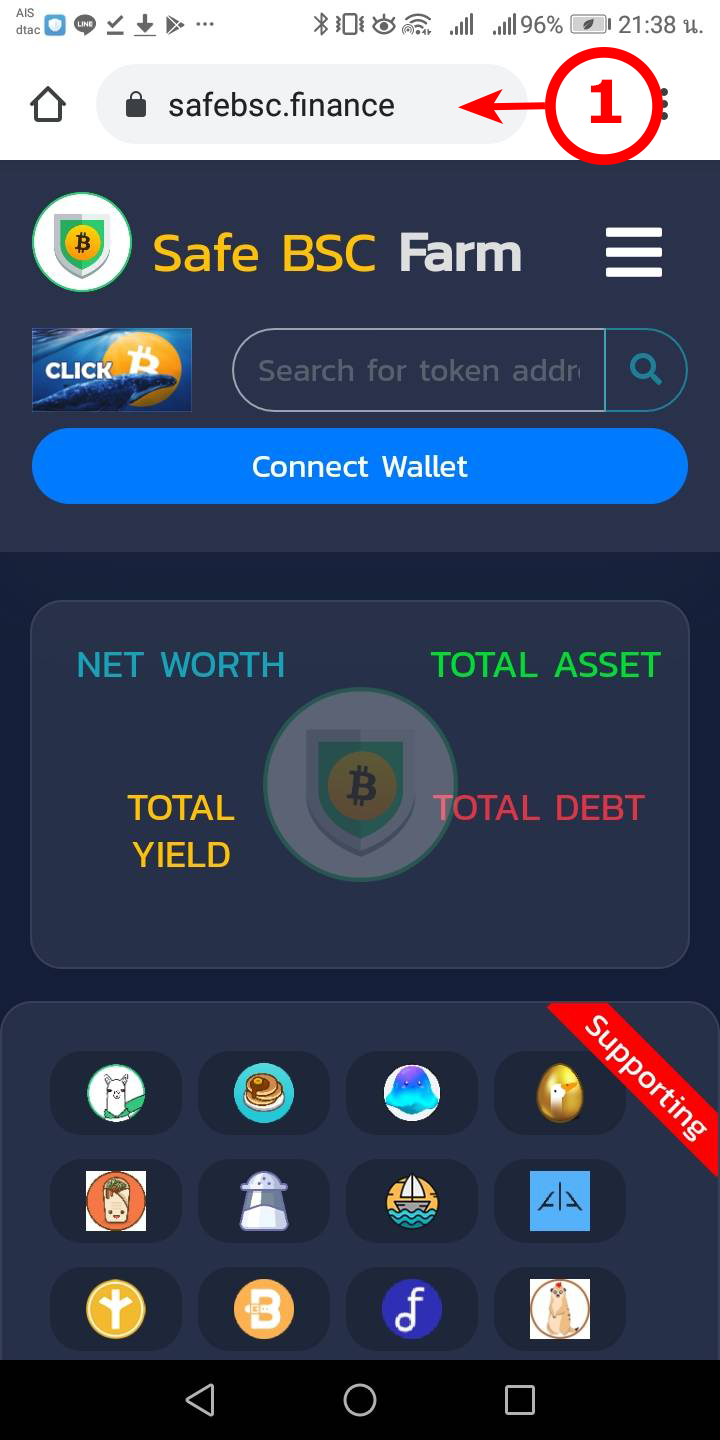
Task: Choose the blue jelly platform icon
Action: tap(412, 1093)
